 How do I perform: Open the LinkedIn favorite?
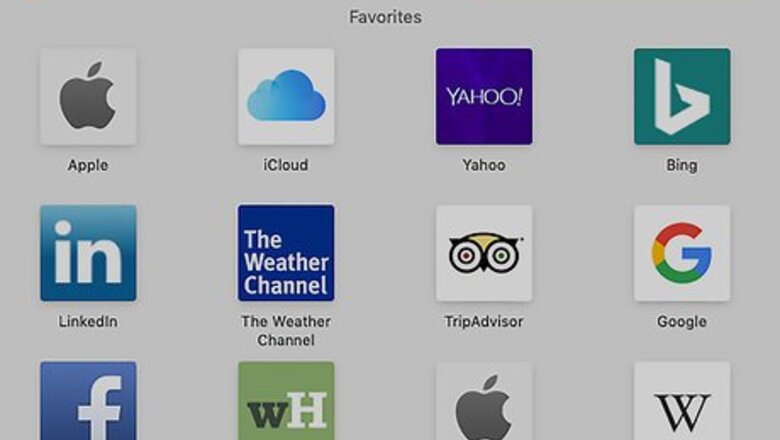[88, 253]
